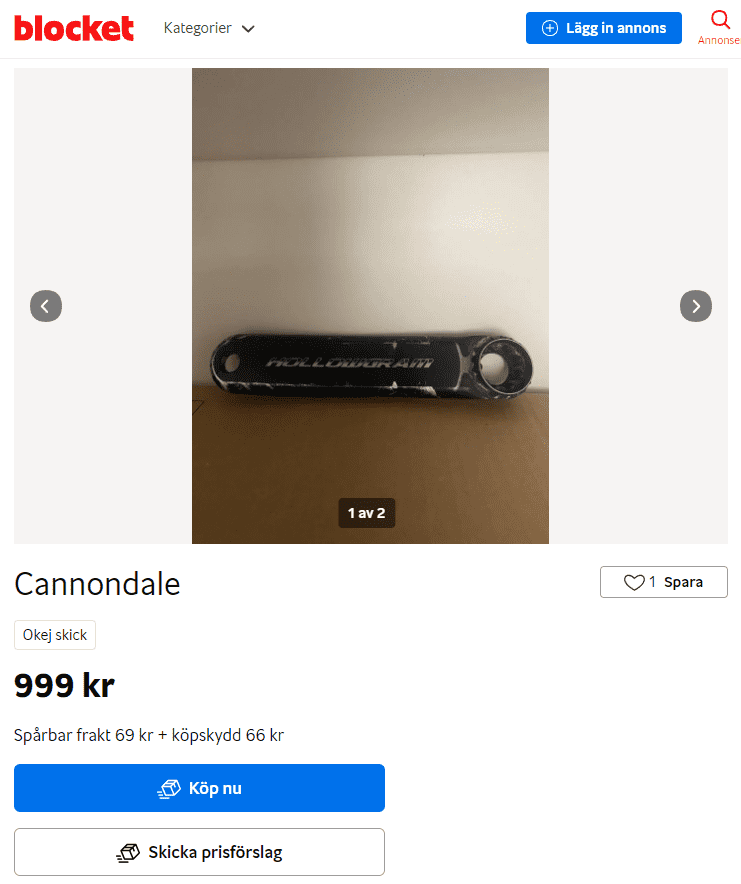Screen dimensions: 741x884
Task: Go to the Blocket home page
Action: pos(74,28)
